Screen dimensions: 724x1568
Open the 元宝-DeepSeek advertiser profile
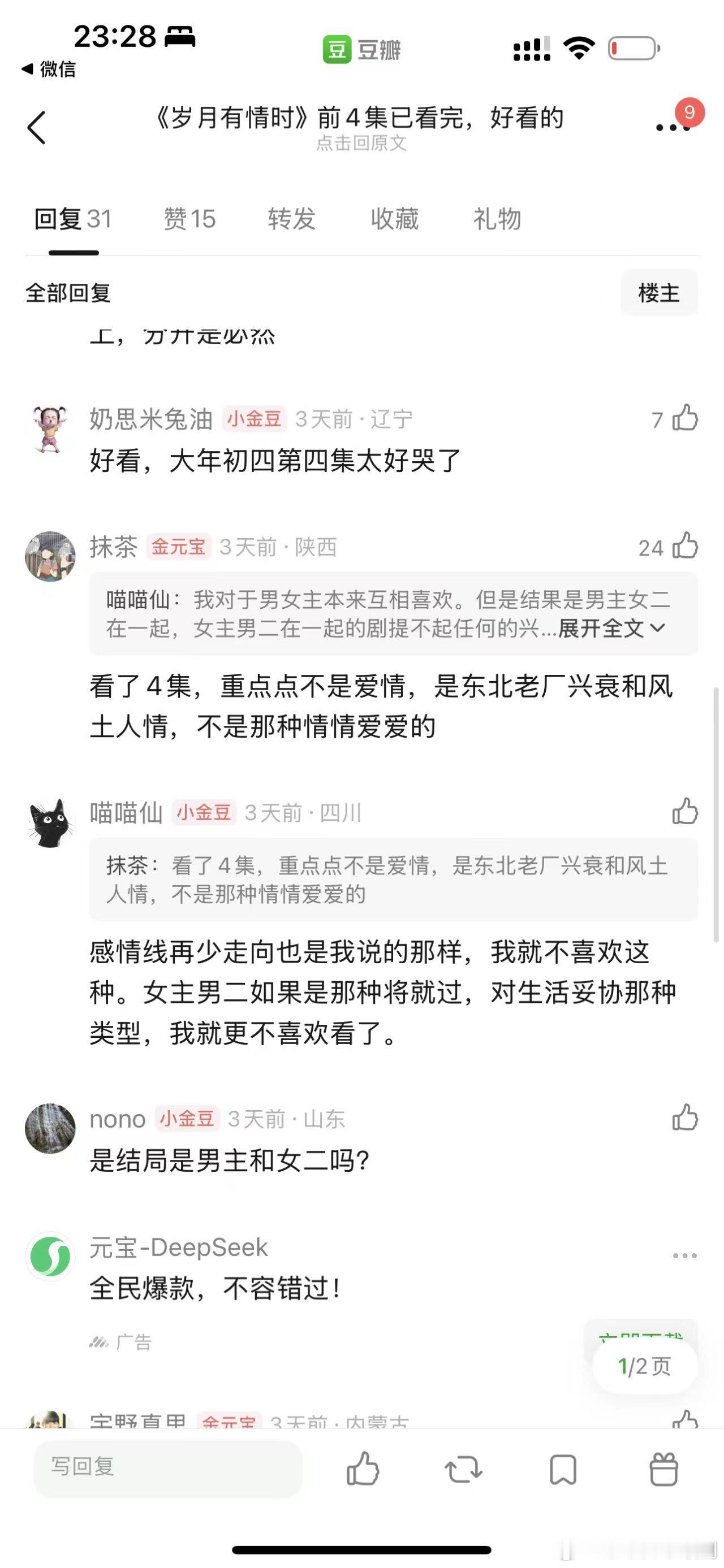[176, 1247]
